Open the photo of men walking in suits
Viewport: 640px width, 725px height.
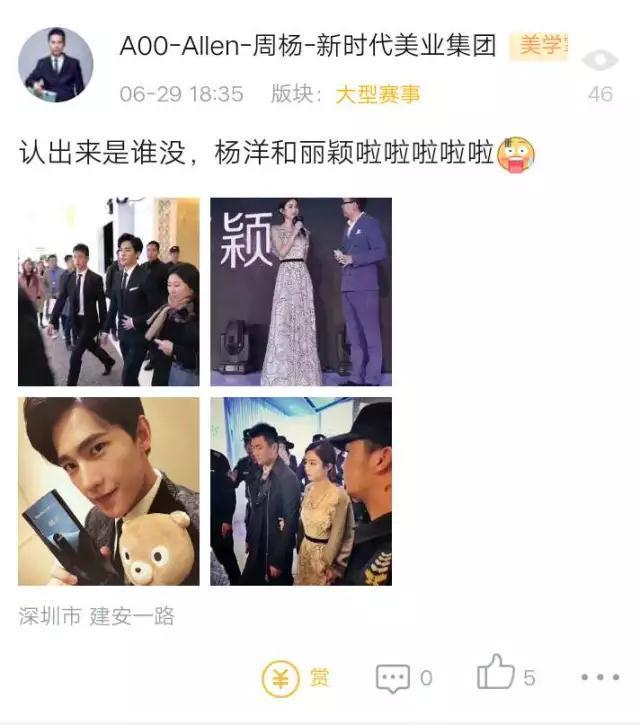(x=108, y=292)
